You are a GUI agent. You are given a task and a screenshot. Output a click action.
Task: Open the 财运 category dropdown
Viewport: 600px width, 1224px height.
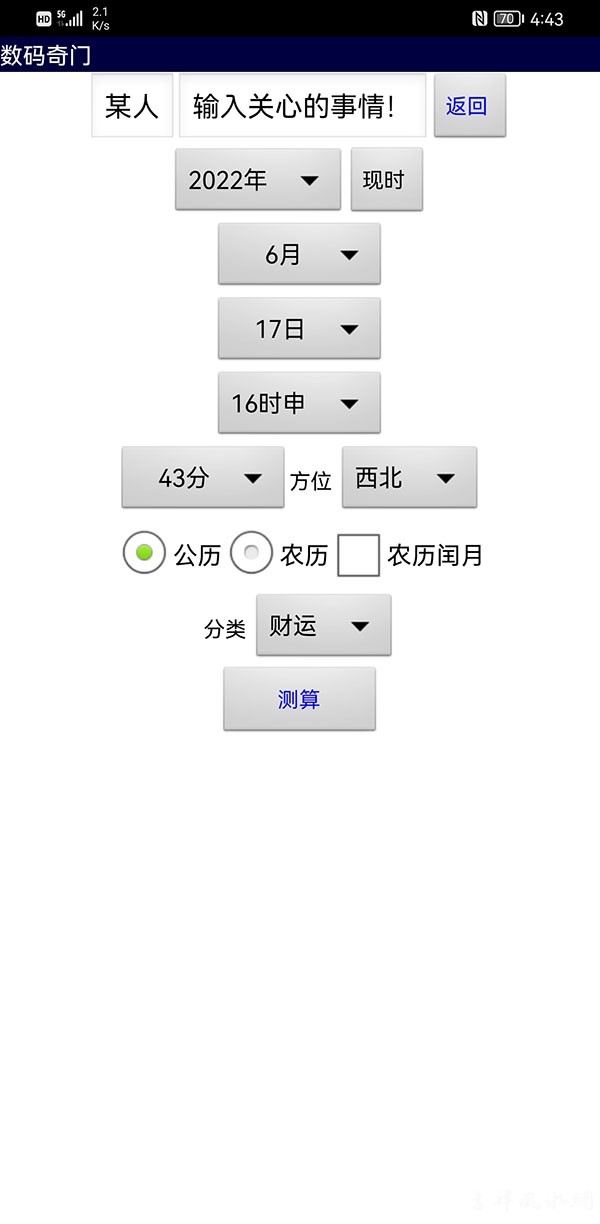pos(323,626)
